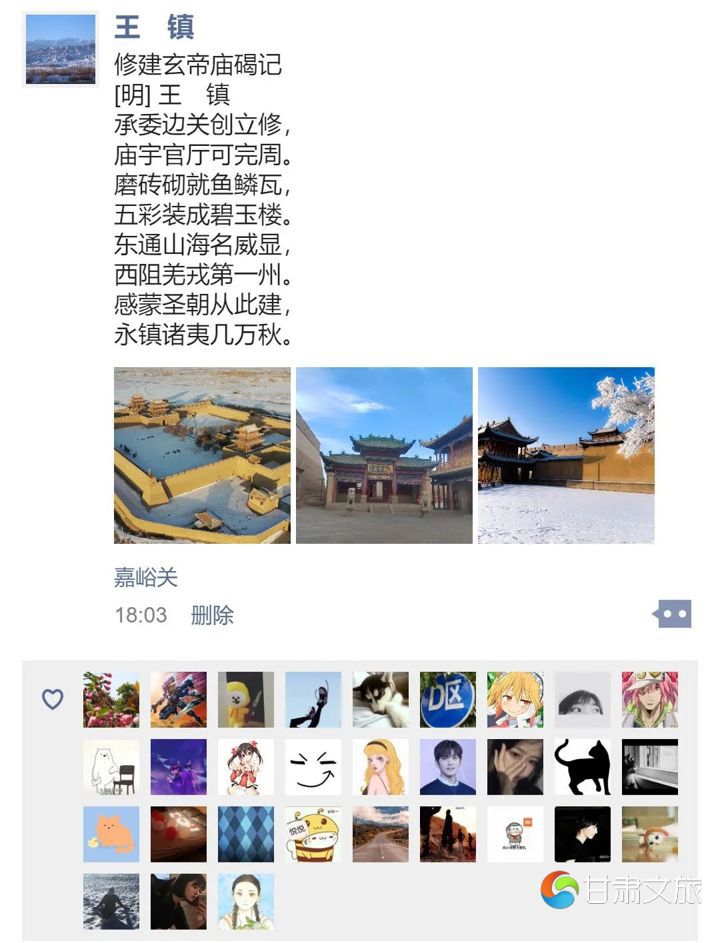View the liker with husky dog avatar

point(380,699)
